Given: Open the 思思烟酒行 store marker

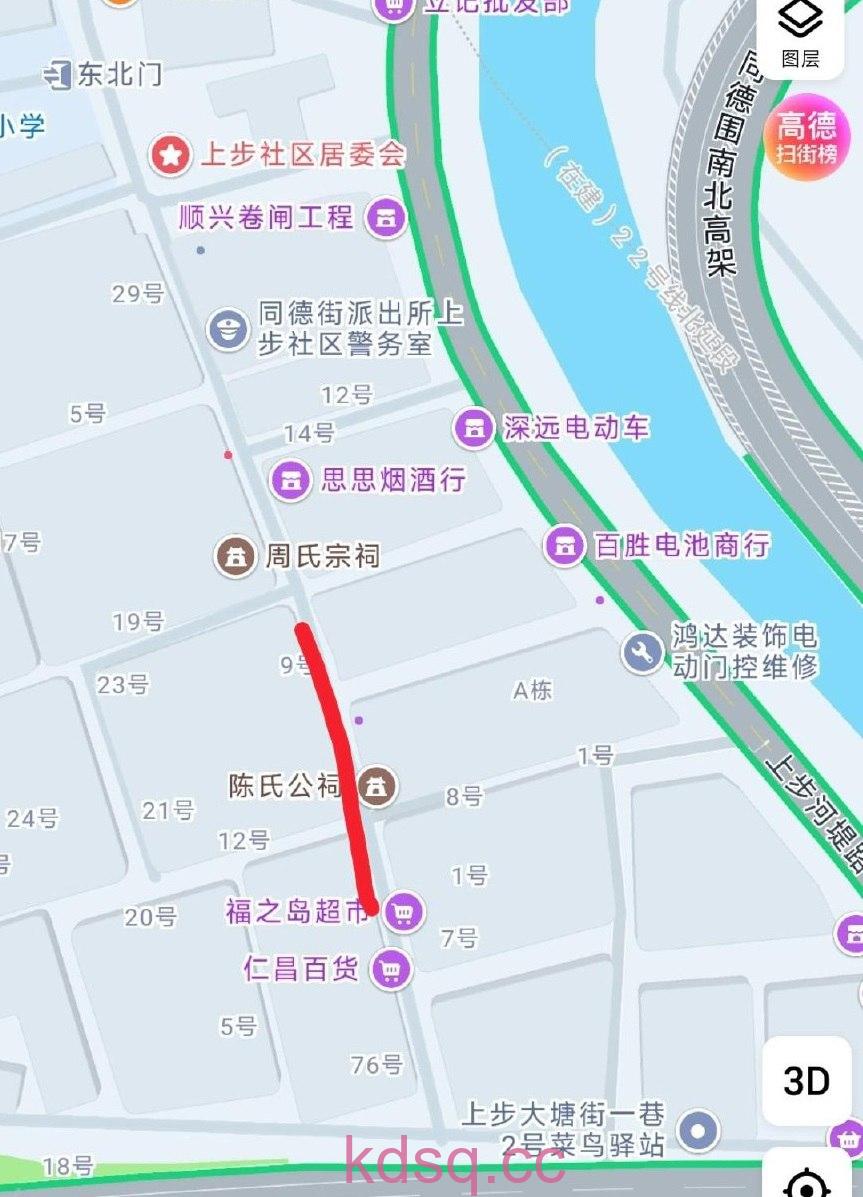Looking at the screenshot, I should [x=291, y=481].
